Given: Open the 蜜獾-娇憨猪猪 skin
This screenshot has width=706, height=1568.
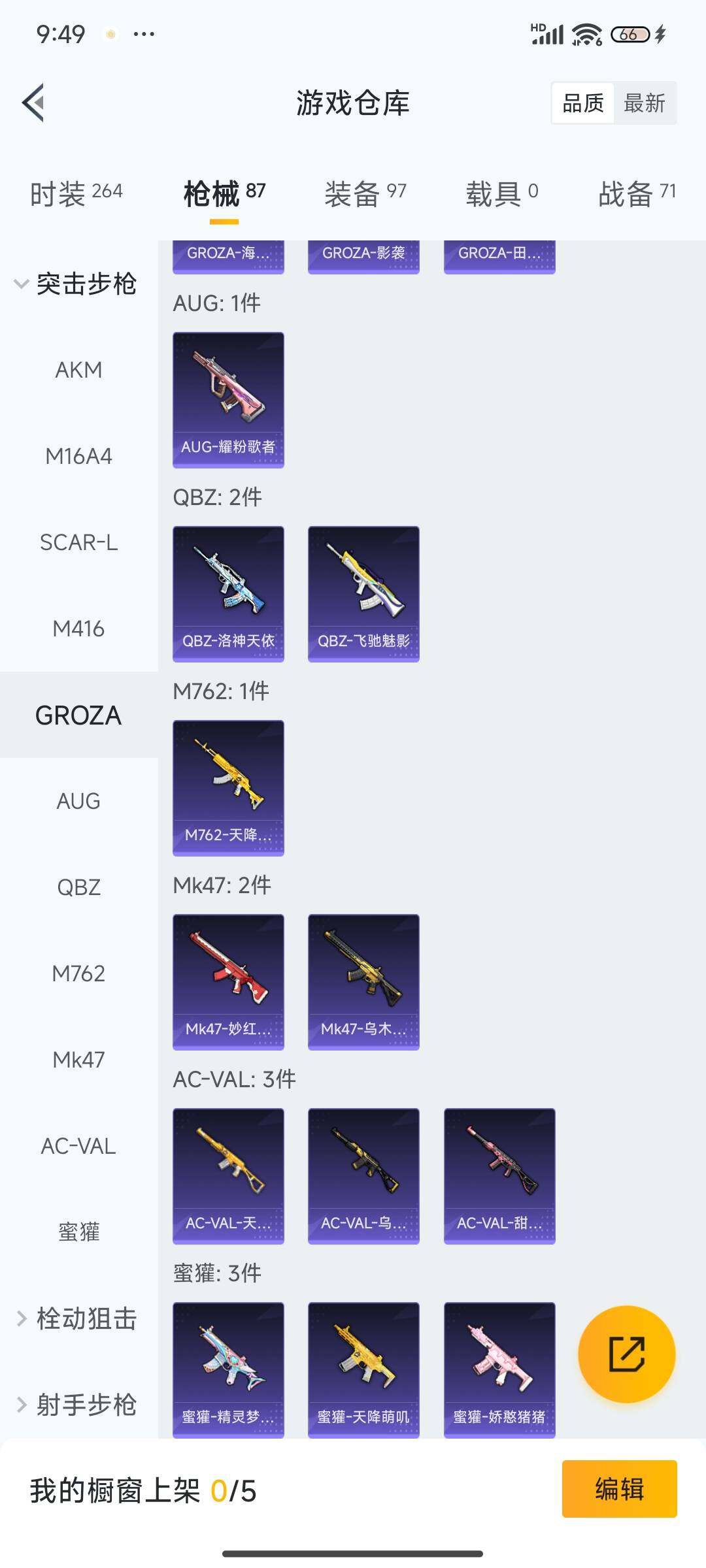Looking at the screenshot, I should pos(499,1369).
